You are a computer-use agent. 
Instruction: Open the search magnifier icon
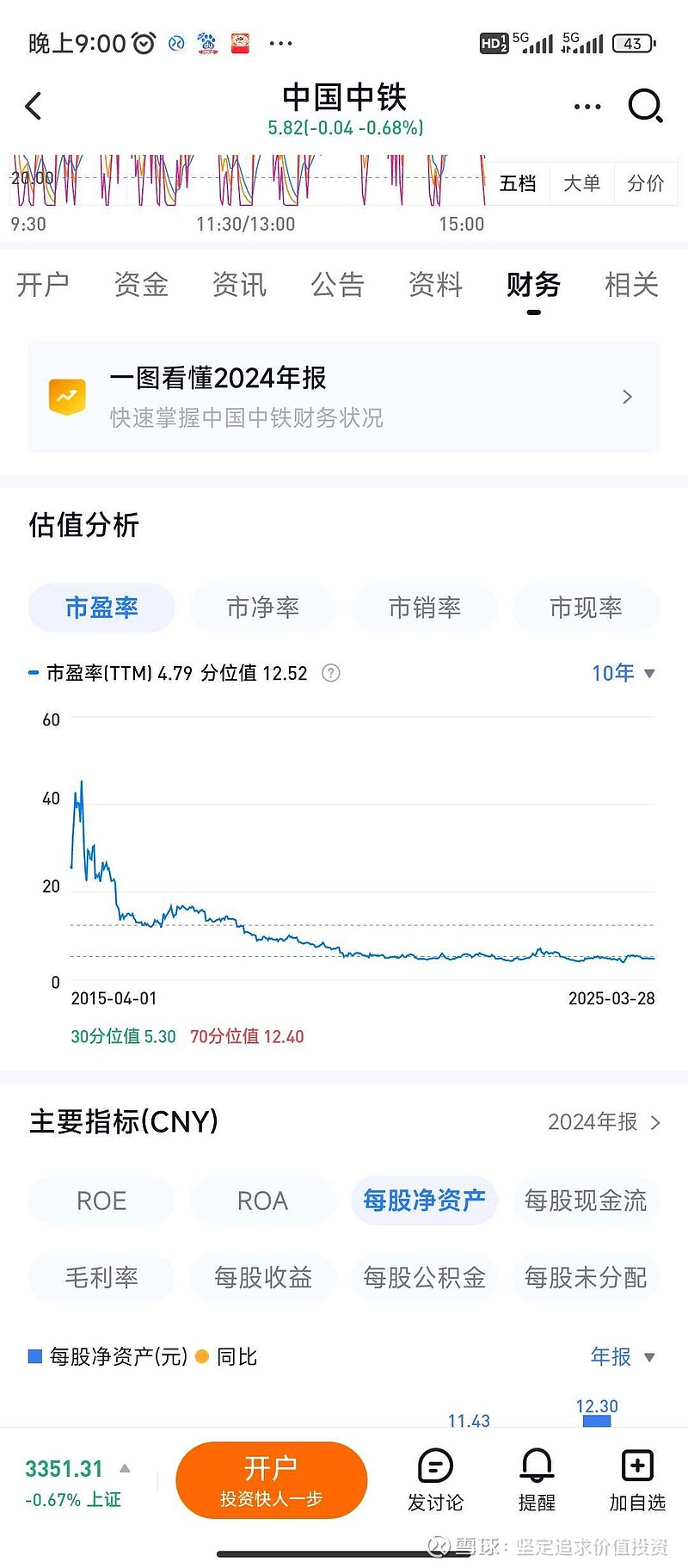644,105
